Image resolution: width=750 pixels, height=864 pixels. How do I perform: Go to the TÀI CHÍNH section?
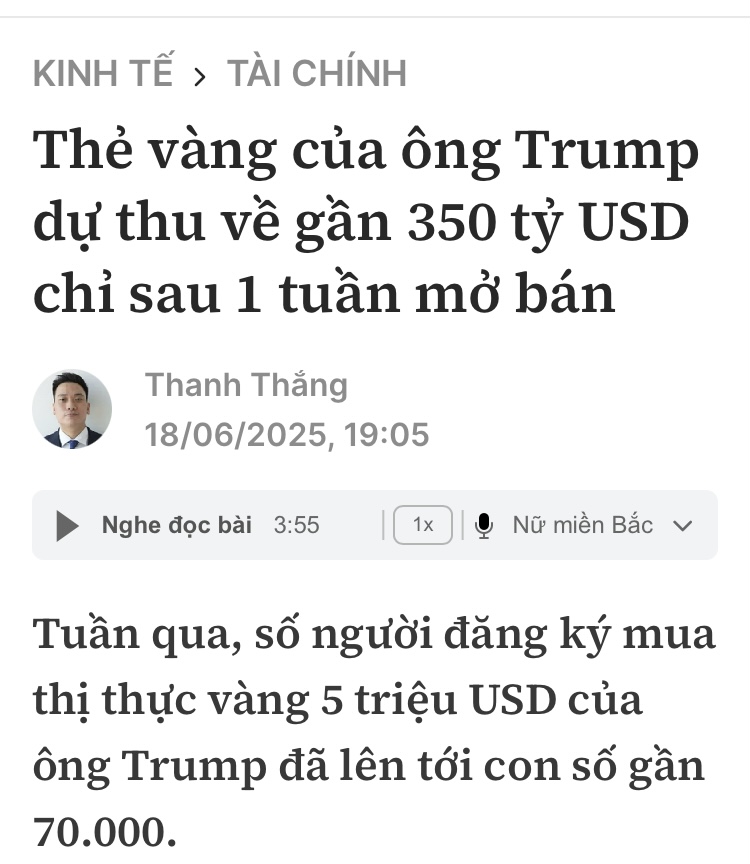click(317, 74)
